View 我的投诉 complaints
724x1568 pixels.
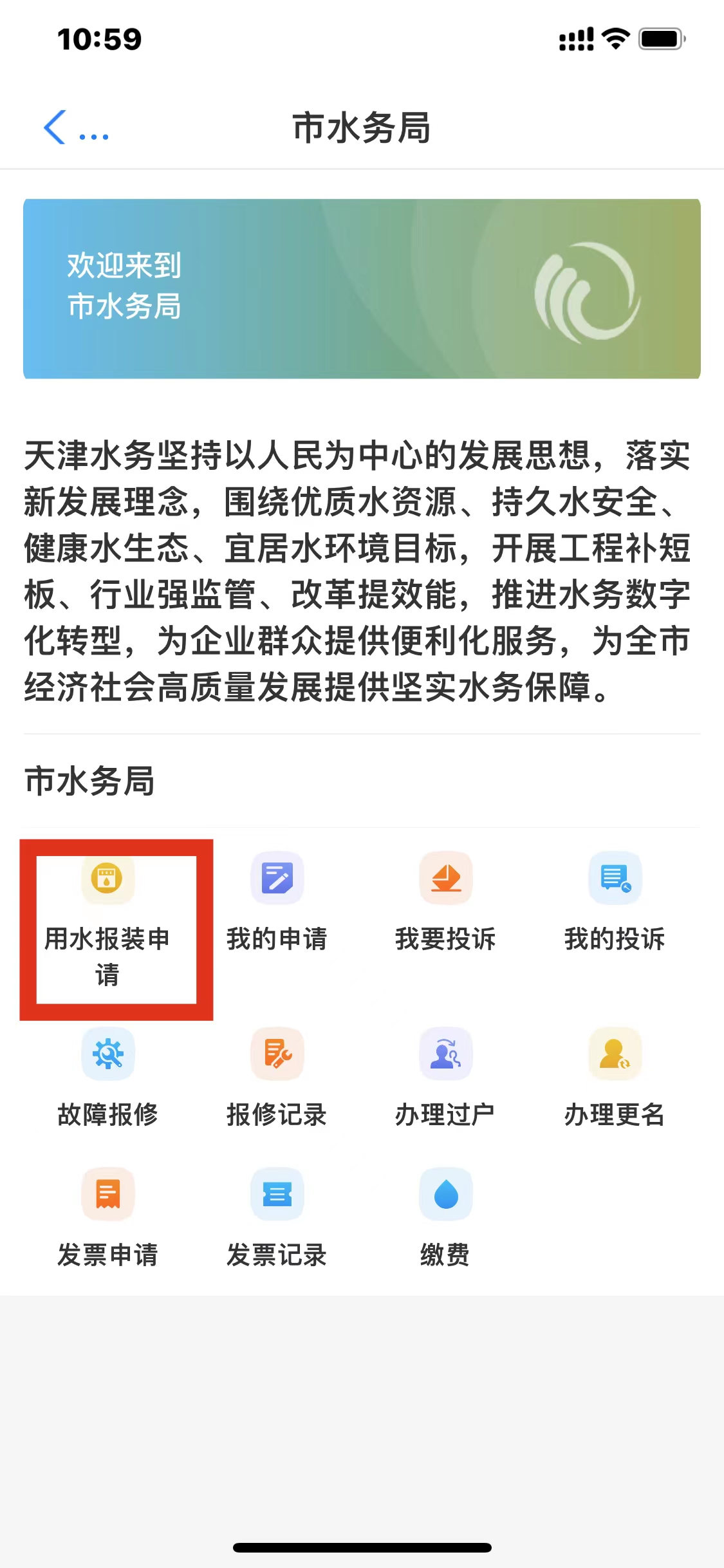click(x=615, y=902)
